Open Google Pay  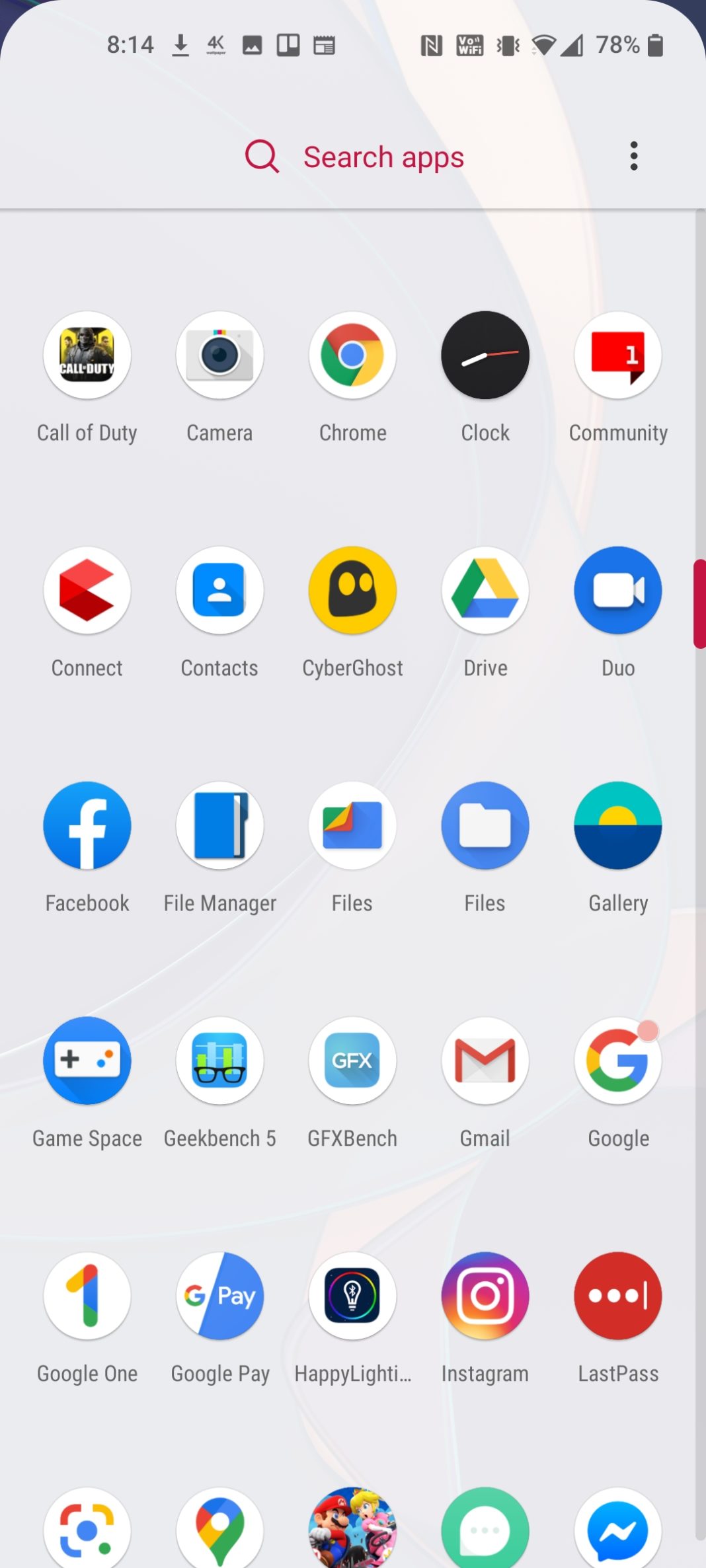(219, 1296)
